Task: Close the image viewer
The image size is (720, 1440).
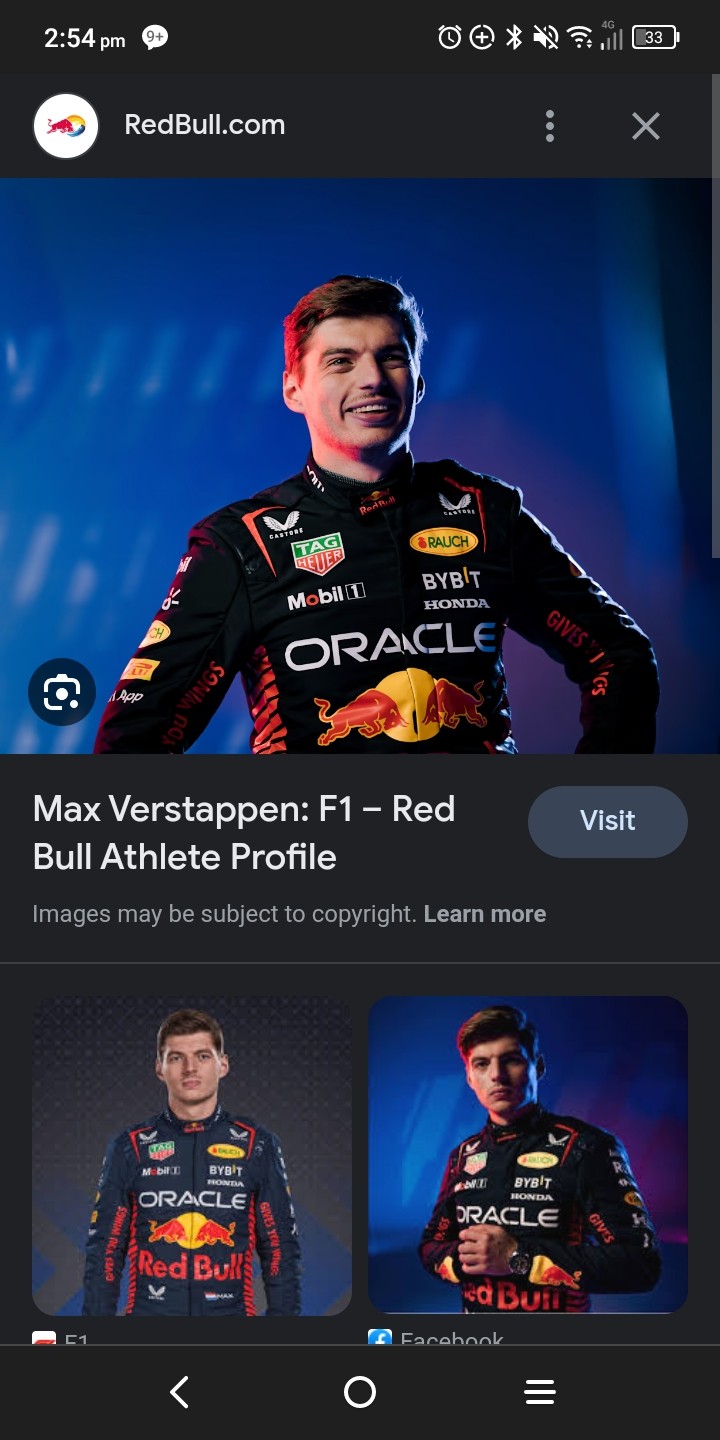Action: coord(646,126)
